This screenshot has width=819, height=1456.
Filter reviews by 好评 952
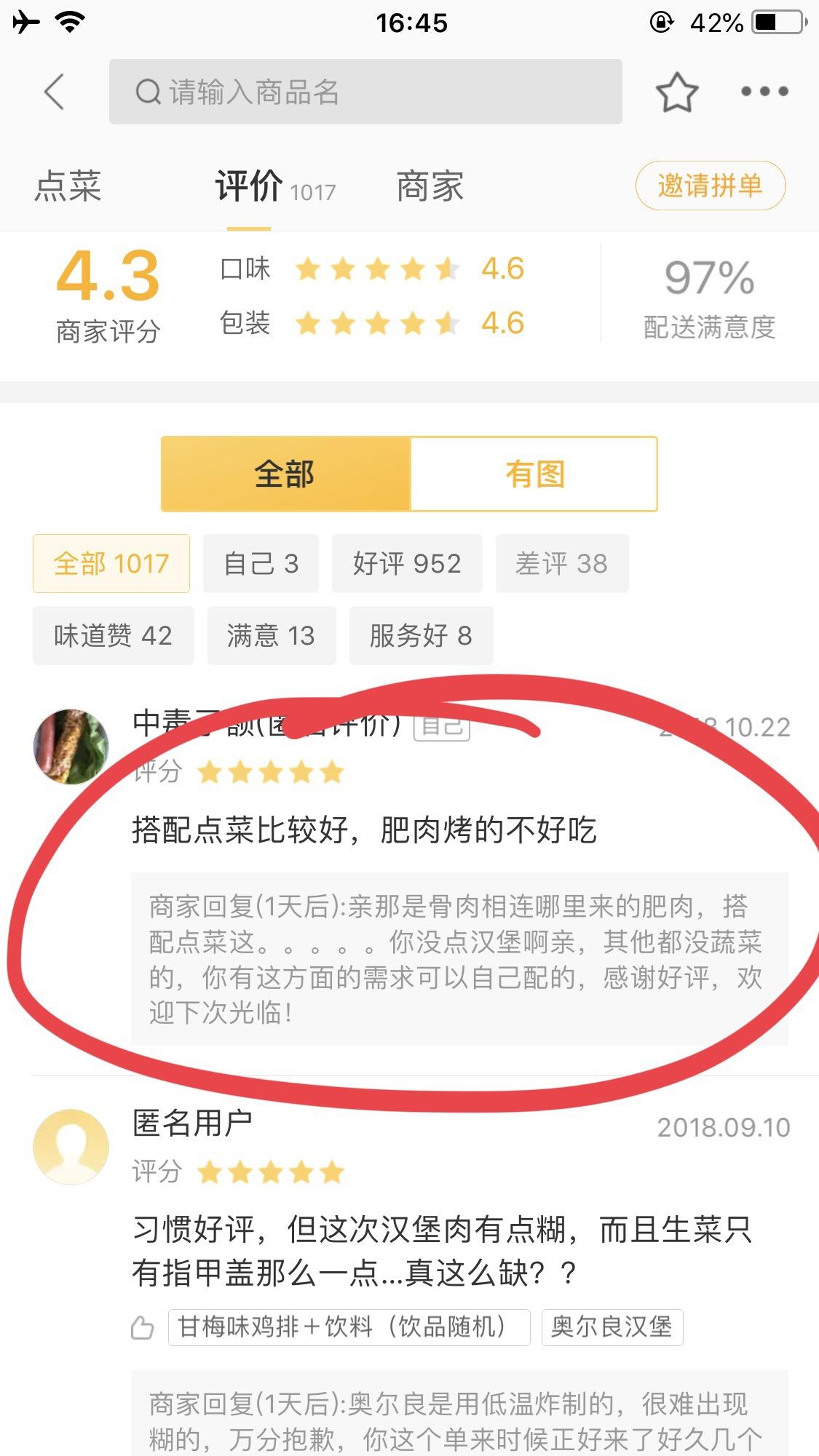407,563
